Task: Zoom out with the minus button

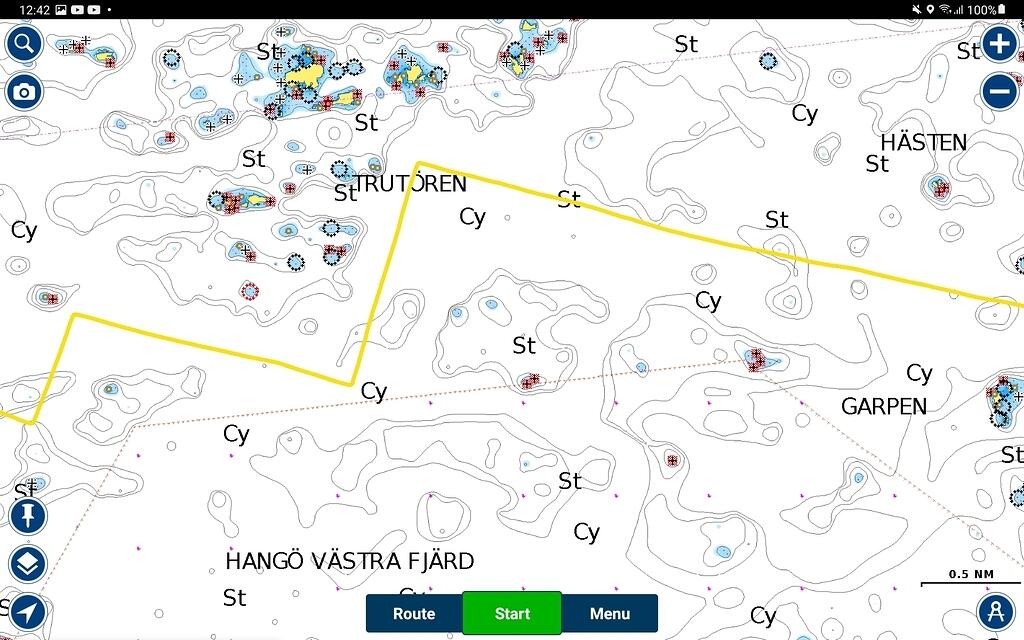Action: tap(999, 92)
